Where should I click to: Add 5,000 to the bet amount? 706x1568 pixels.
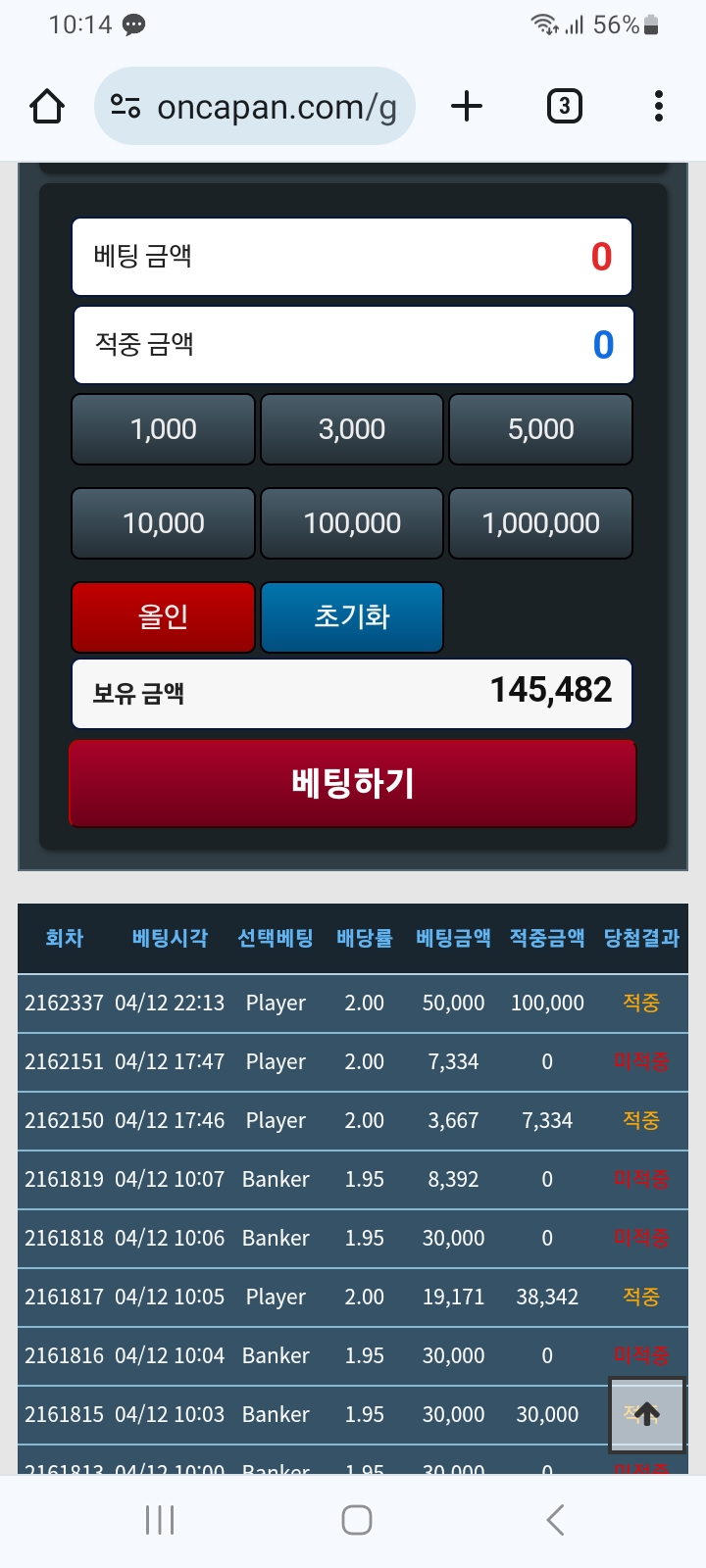[540, 429]
